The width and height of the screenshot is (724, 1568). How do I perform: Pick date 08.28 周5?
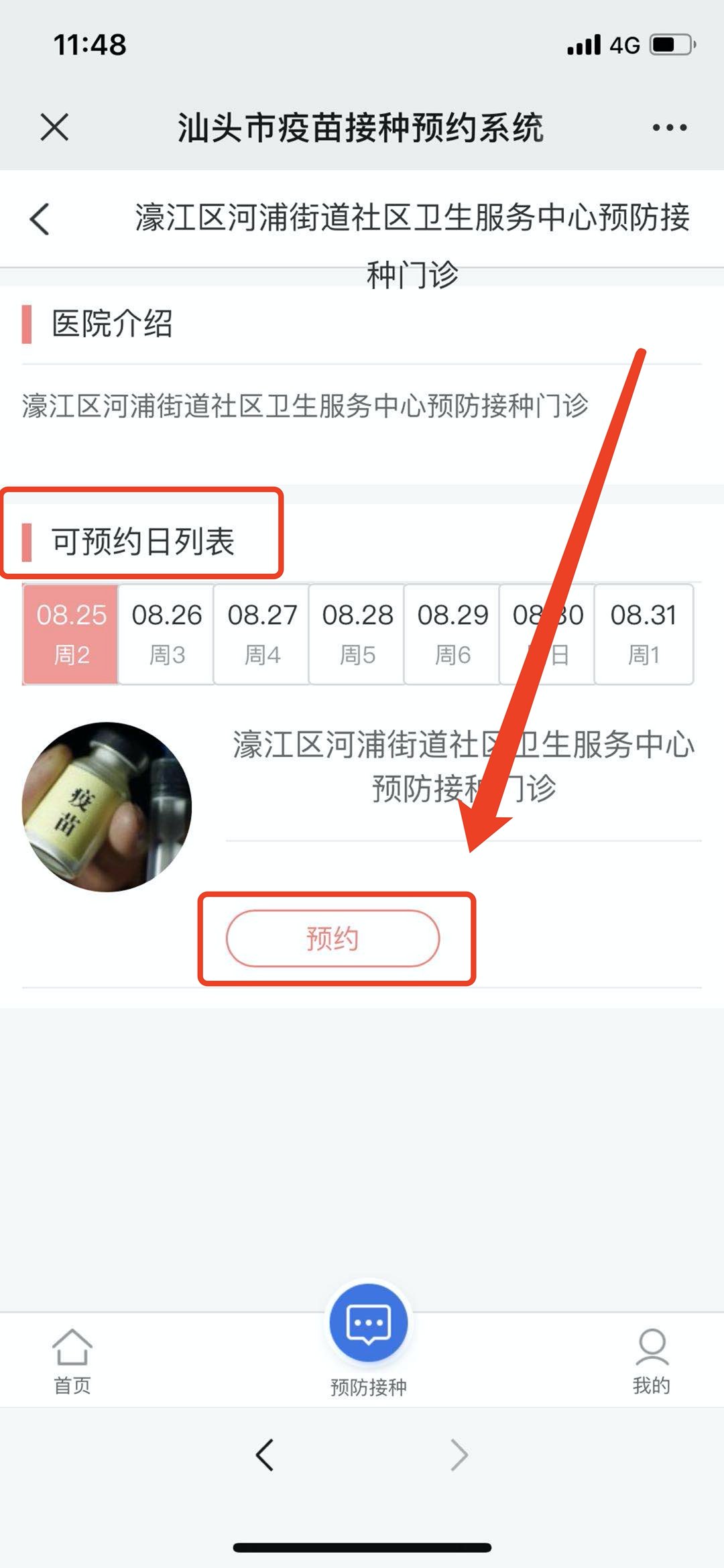pos(357,634)
